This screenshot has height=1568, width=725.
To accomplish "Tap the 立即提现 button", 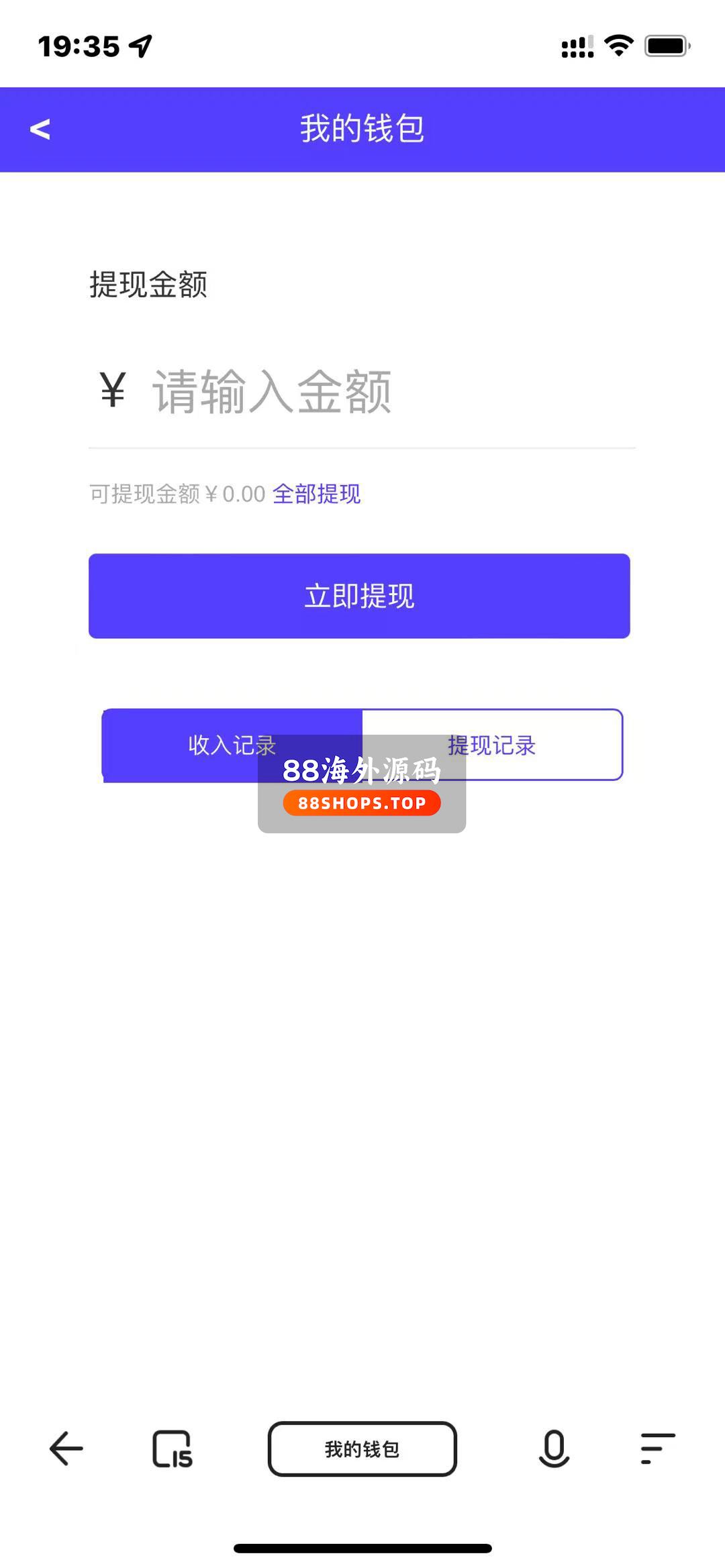I will 359,596.
